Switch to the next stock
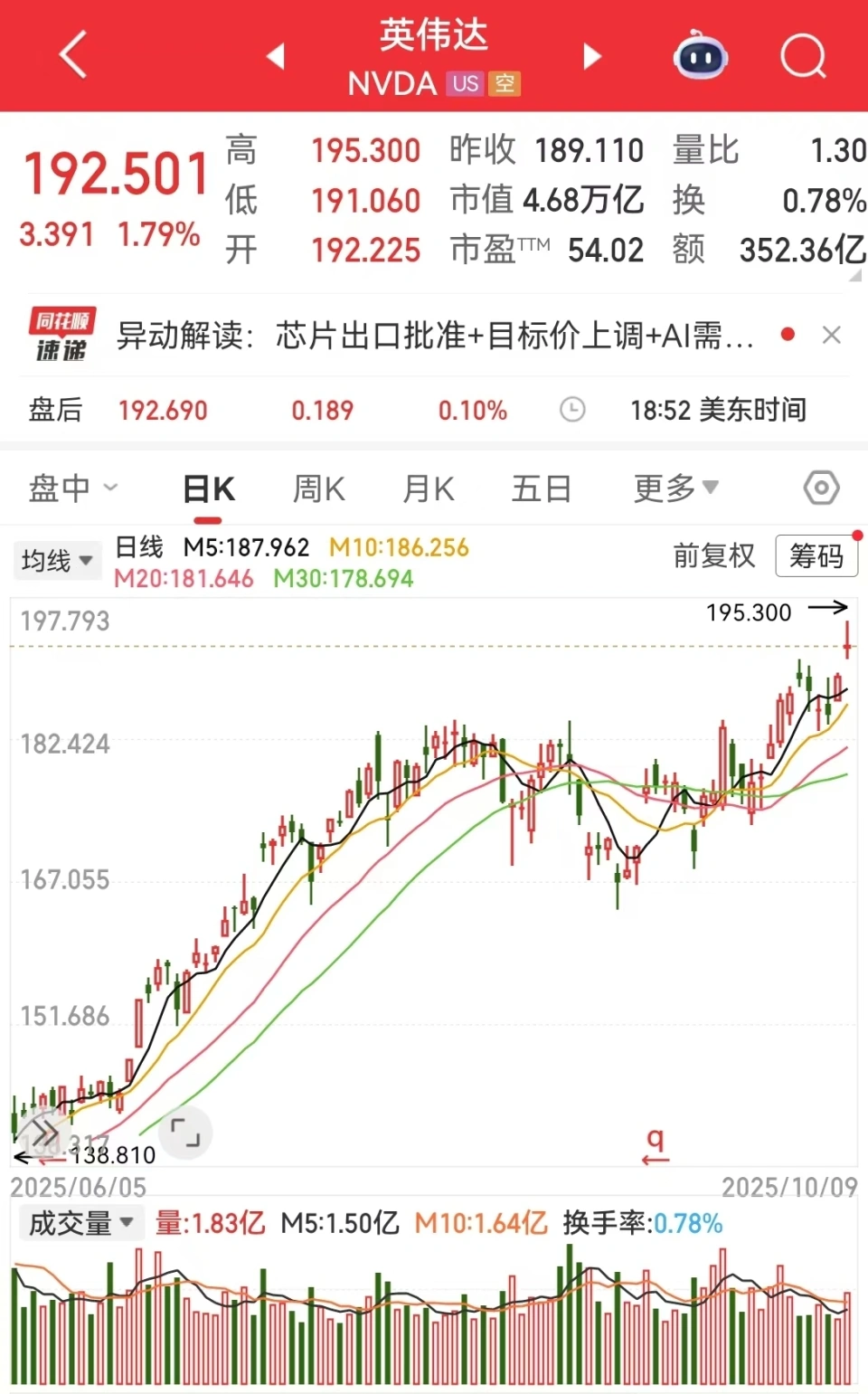868x1394 pixels. [591, 56]
